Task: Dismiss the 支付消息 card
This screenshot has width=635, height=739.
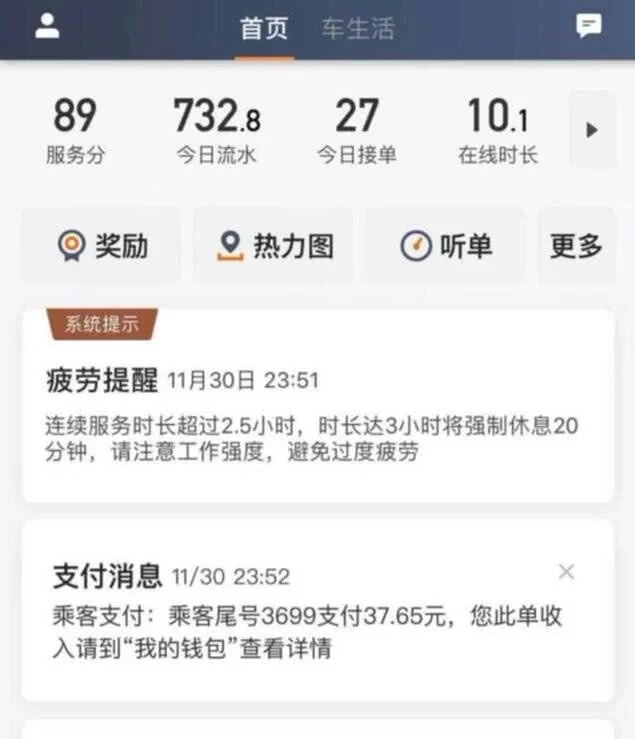Action: tap(566, 572)
